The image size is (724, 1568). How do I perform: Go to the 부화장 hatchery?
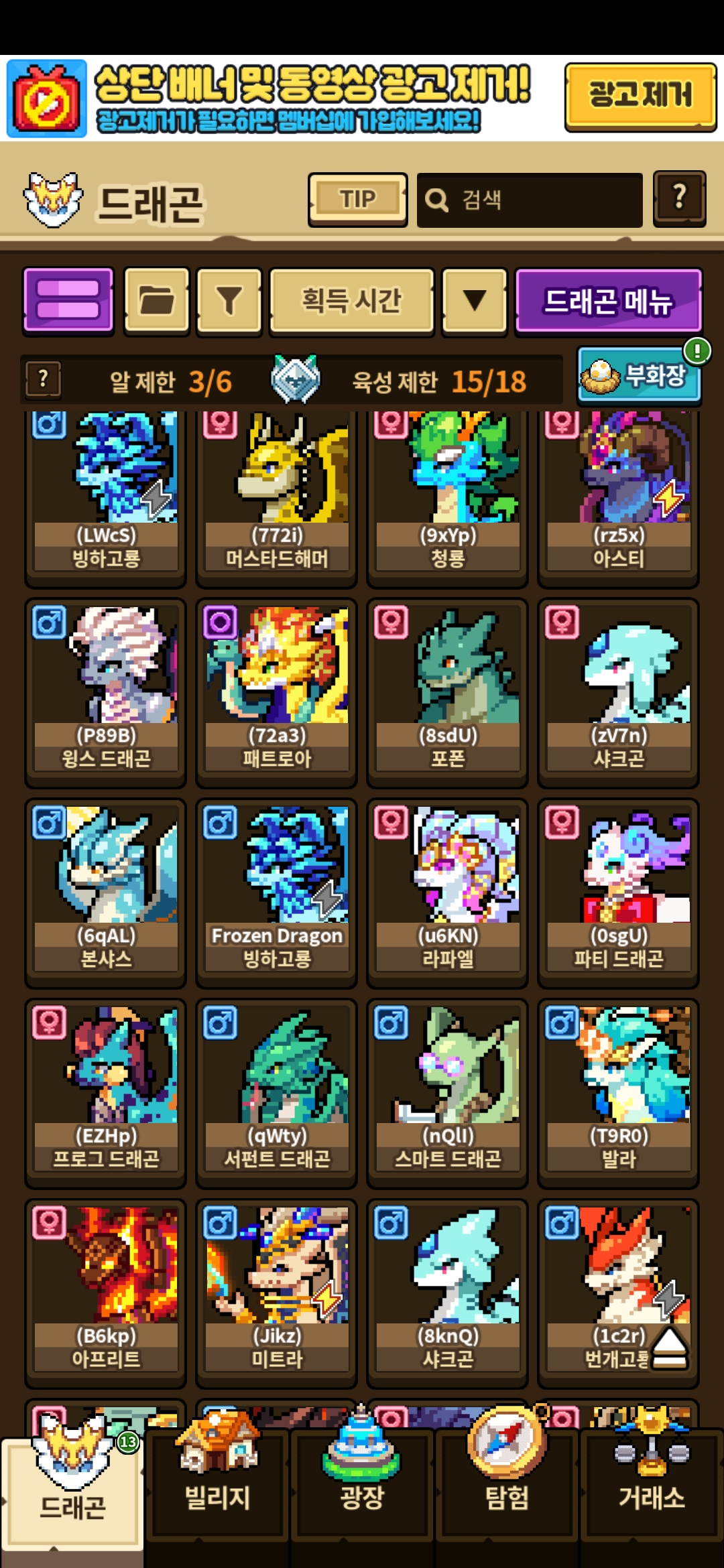pos(640,375)
